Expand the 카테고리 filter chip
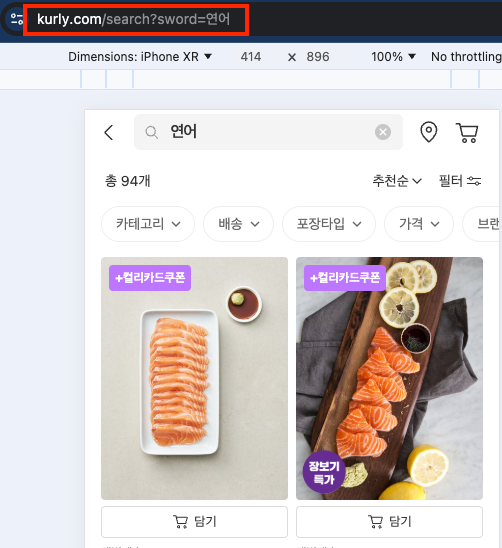The height and width of the screenshot is (548, 502). (x=148, y=224)
